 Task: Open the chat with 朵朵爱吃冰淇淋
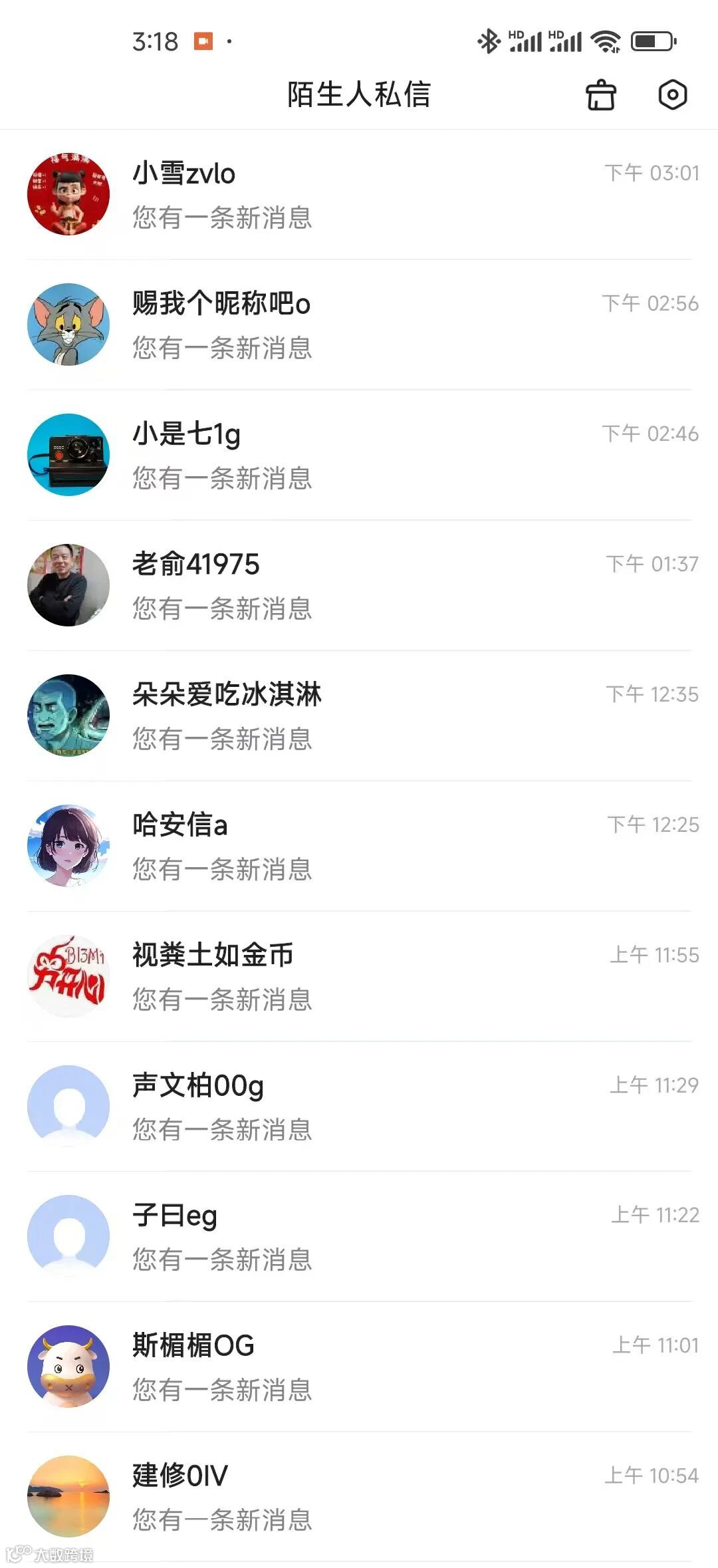point(359,716)
